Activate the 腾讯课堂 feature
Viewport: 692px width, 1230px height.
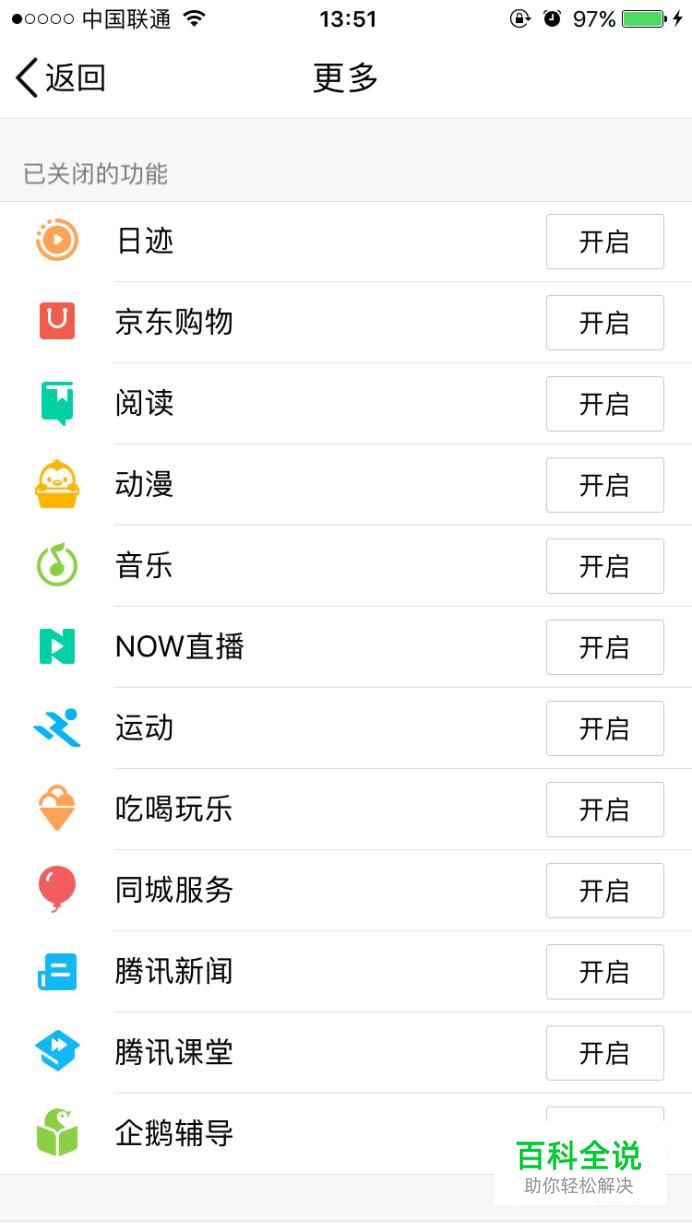(604, 1052)
